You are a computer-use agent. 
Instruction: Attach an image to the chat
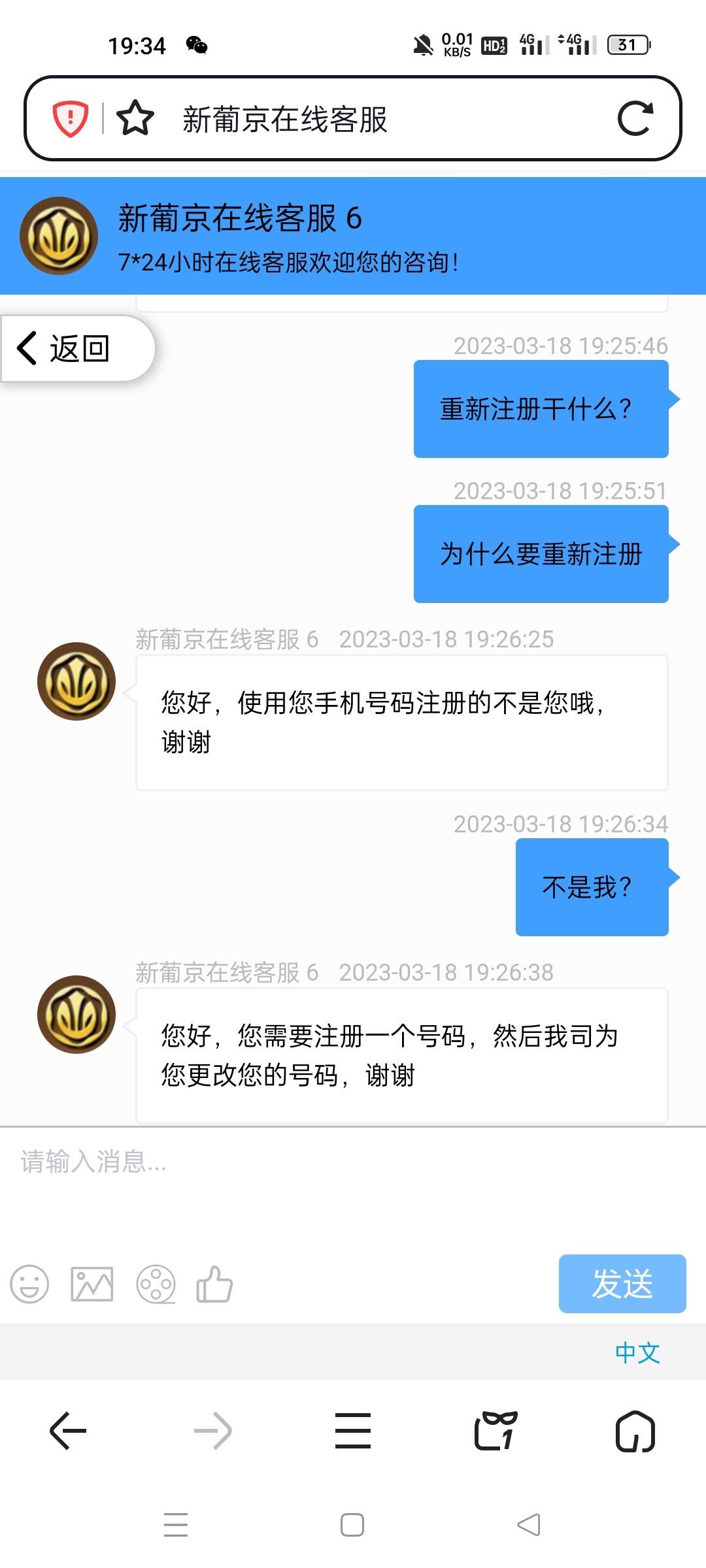[x=92, y=1284]
